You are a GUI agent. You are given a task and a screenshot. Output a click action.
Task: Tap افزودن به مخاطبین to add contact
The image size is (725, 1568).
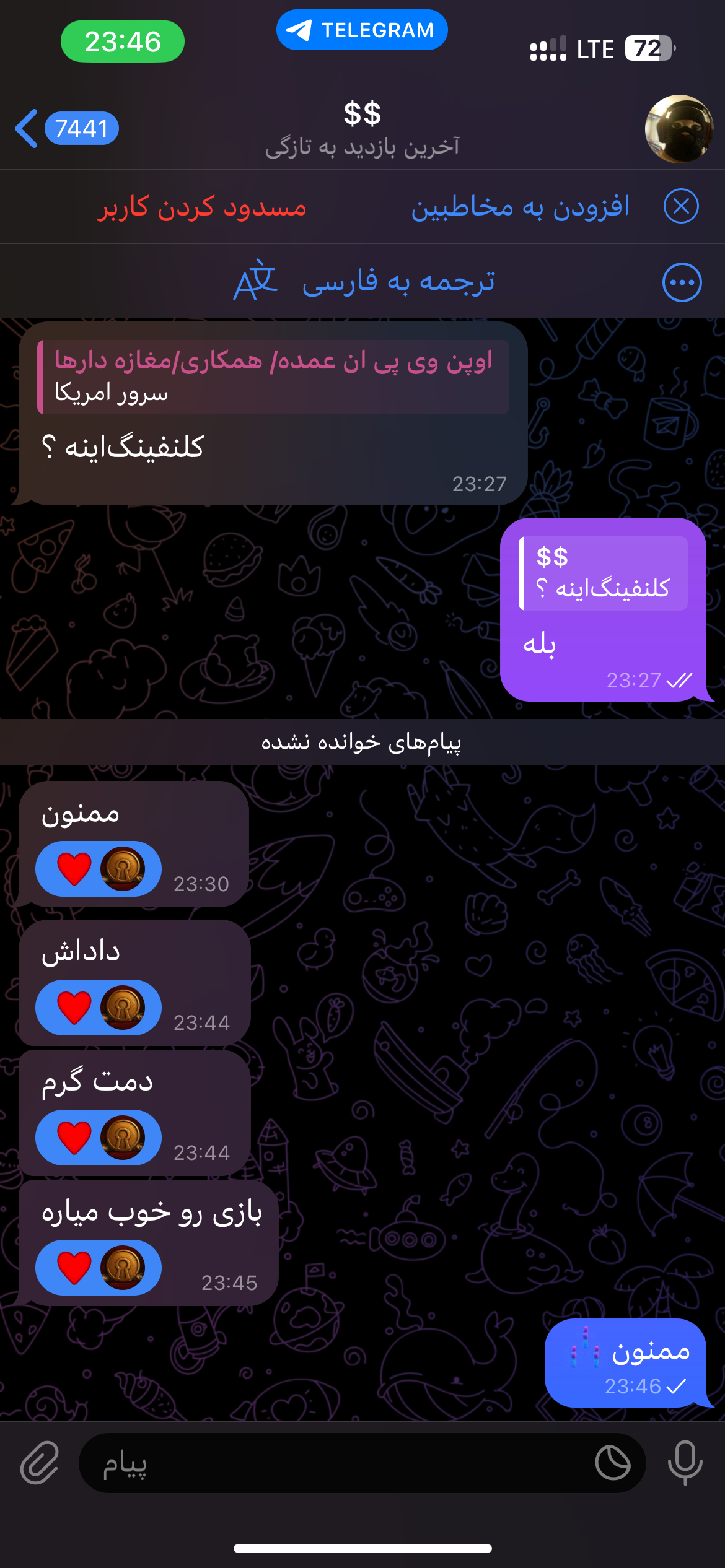520,207
